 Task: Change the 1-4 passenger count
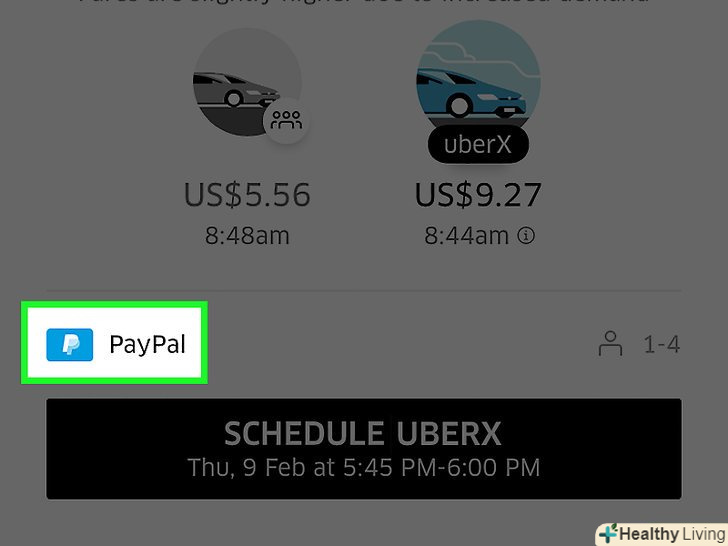[x=639, y=345]
